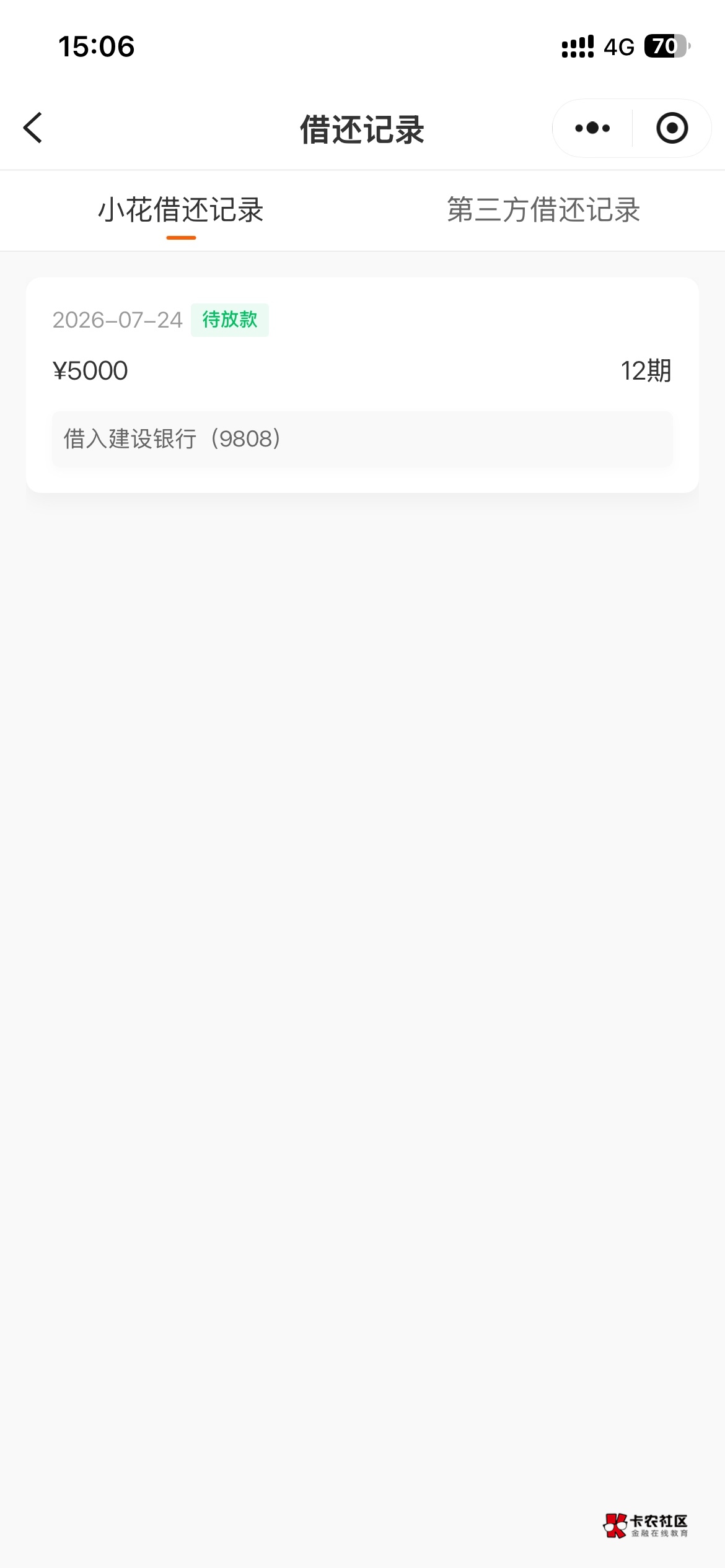The height and width of the screenshot is (1568, 725).
Task: Open the mini program more-options menu
Action: (x=592, y=128)
